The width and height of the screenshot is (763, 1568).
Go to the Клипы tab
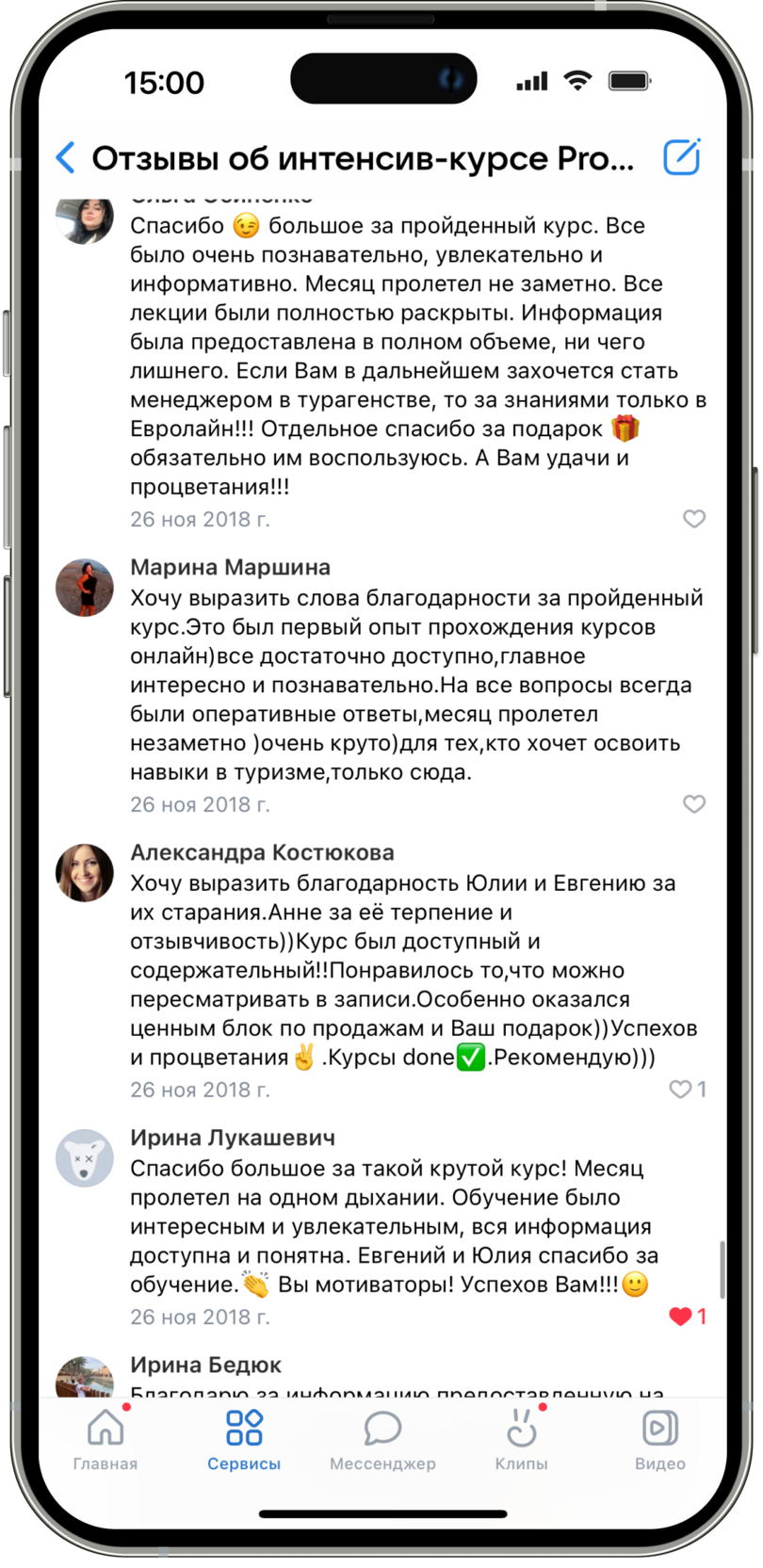pyautogui.click(x=521, y=1439)
